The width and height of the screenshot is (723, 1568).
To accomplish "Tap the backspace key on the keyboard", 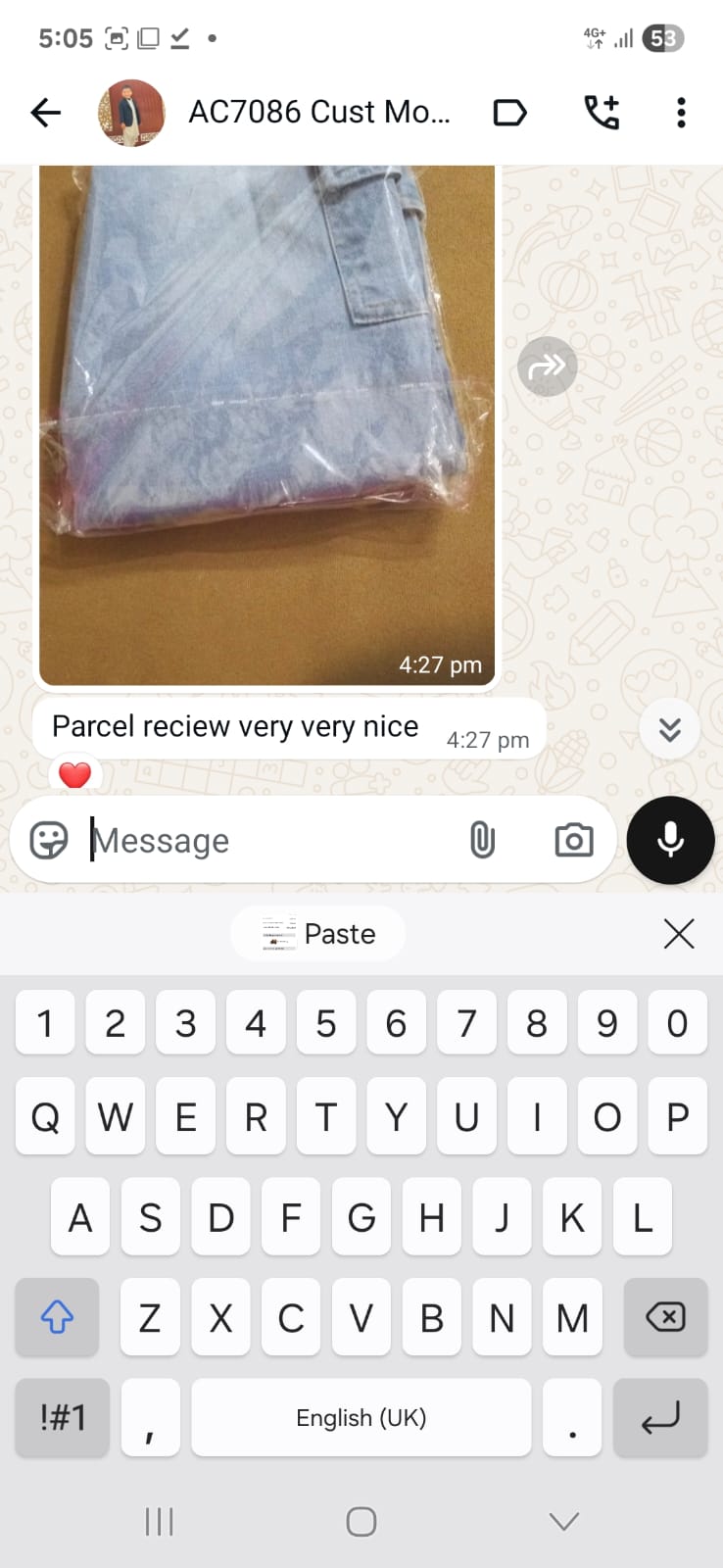I will (665, 1317).
